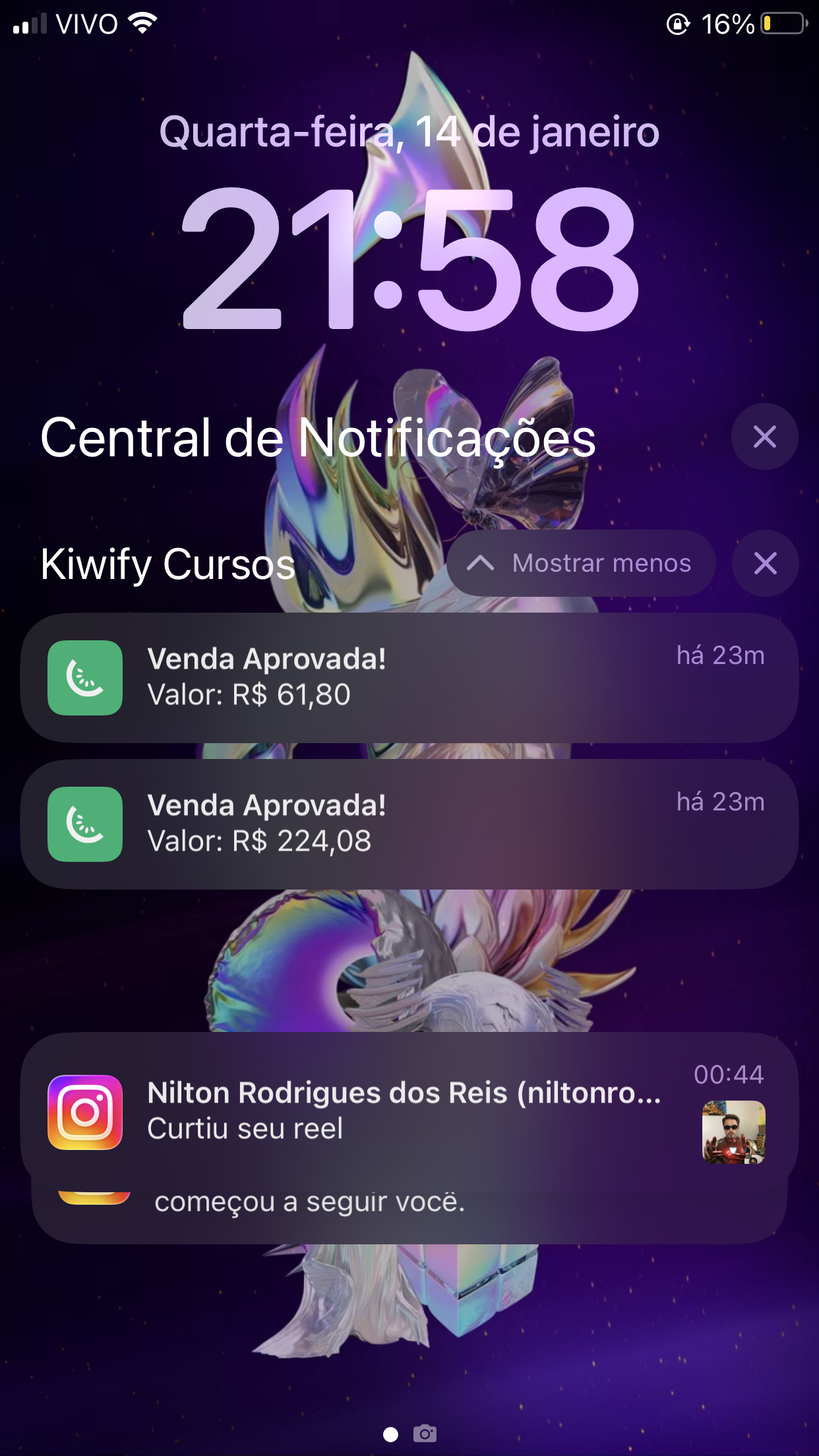Collapse Kiwify group with Mostrar menos

581,564
